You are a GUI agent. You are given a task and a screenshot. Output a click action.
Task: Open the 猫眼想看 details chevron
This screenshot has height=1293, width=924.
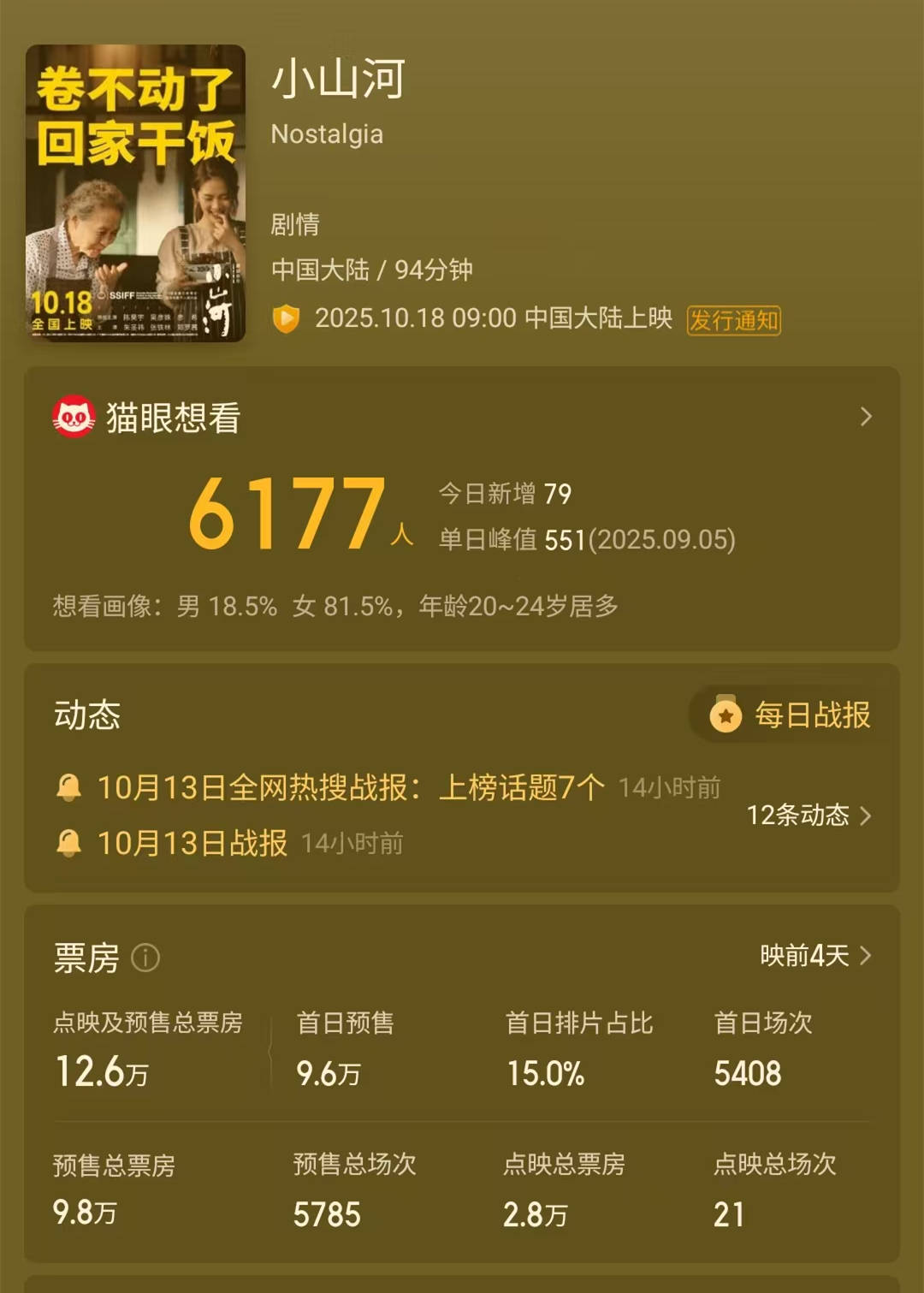[865, 417]
